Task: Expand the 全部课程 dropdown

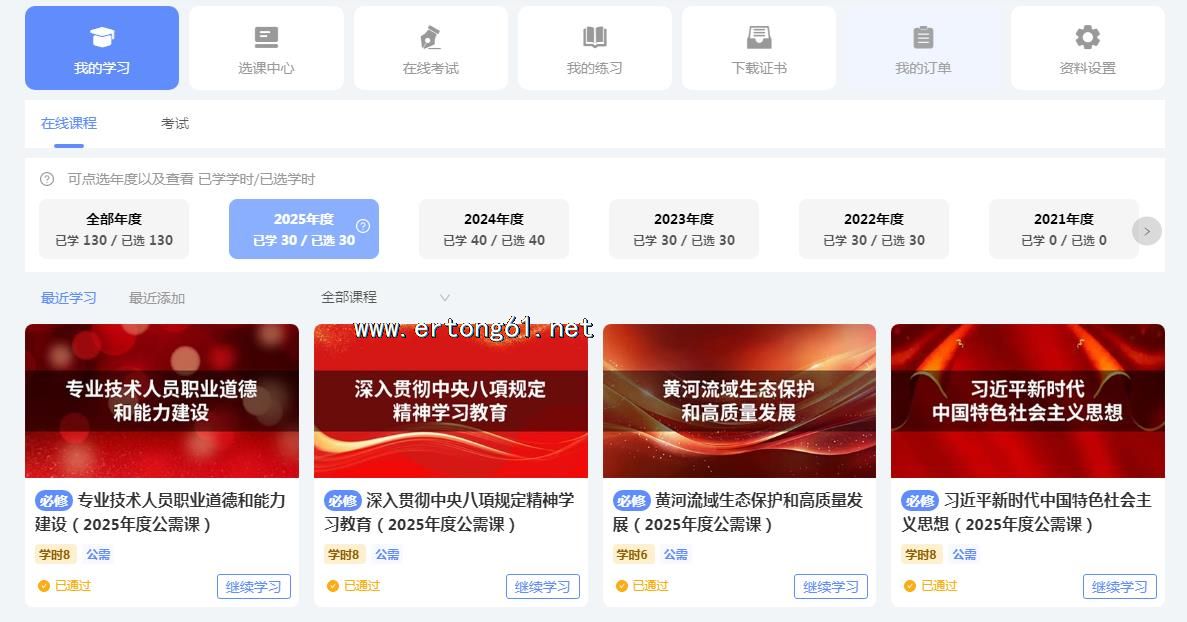Action: point(385,297)
